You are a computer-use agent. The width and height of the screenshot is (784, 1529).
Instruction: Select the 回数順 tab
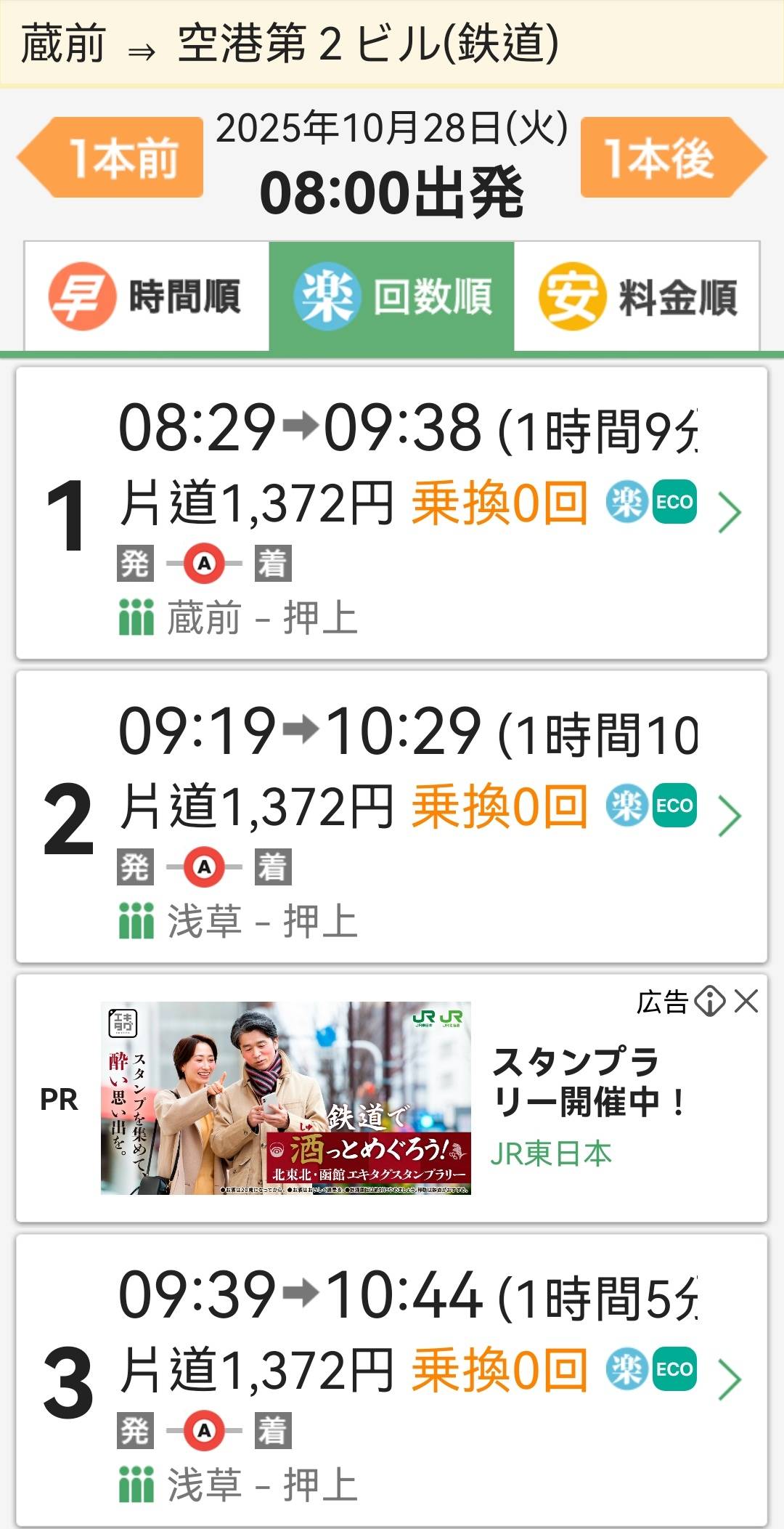tap(392, 296)
